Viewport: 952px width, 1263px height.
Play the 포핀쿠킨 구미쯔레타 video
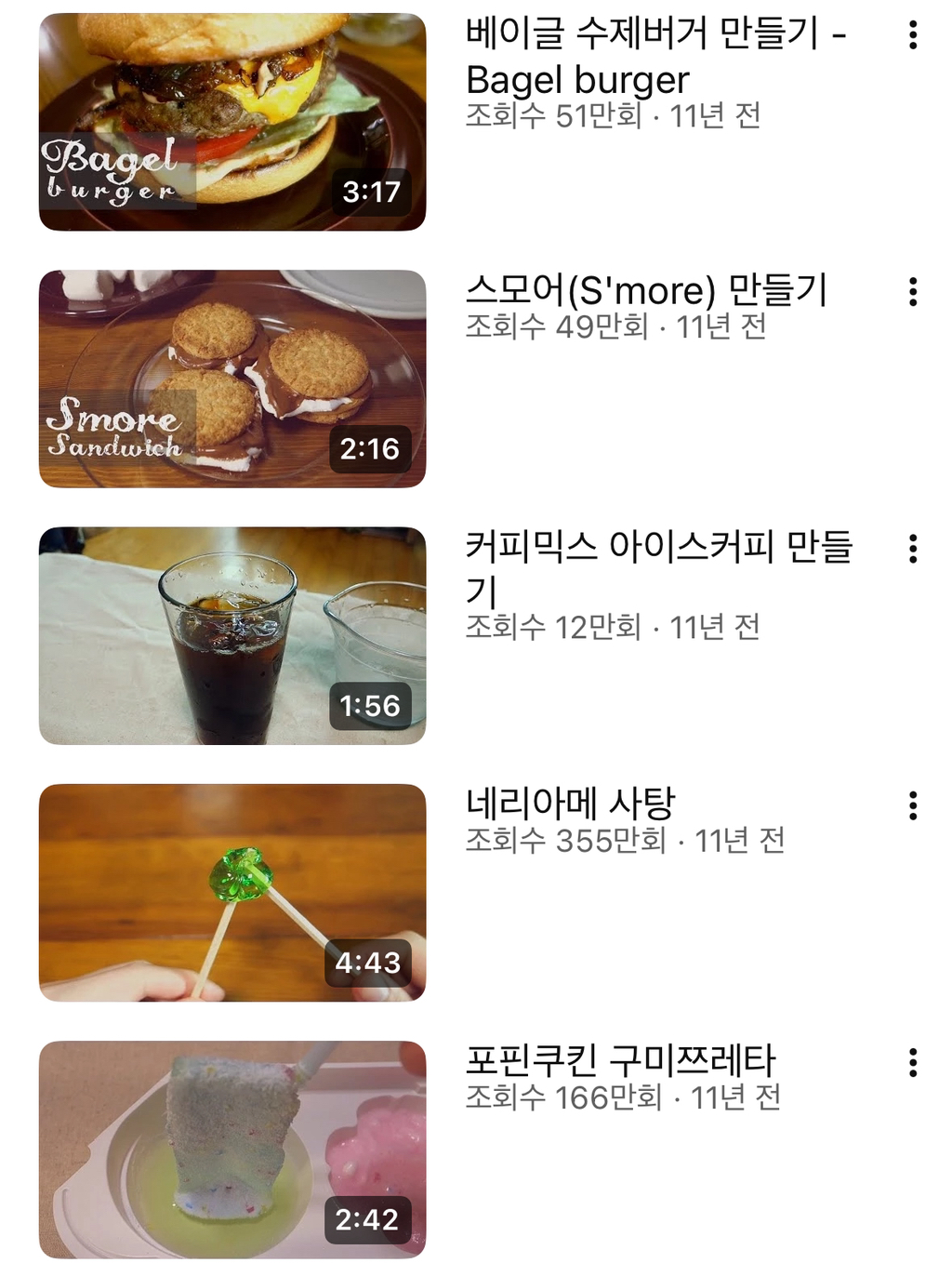pyautogui.click(x=231, y=1150)
